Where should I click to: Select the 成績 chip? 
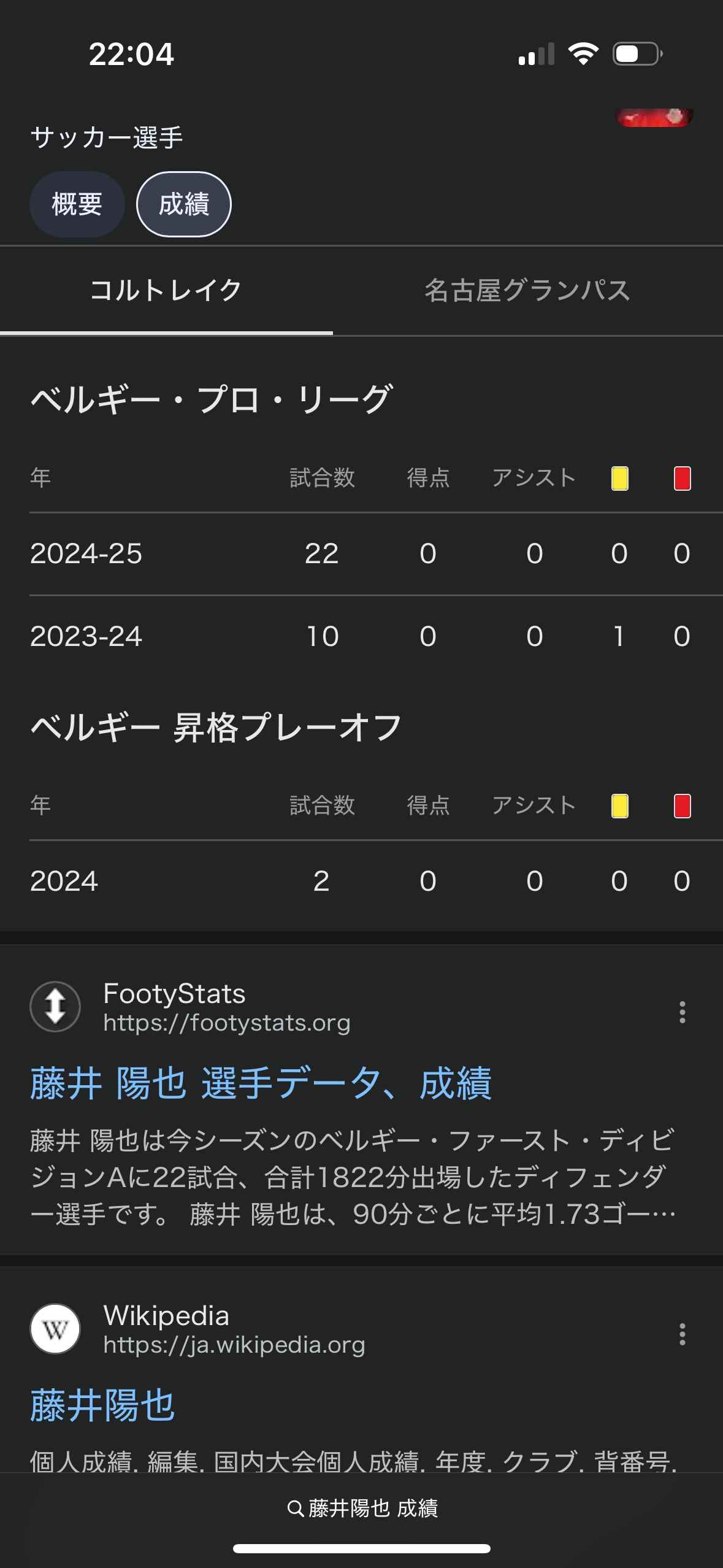(184, 204)
